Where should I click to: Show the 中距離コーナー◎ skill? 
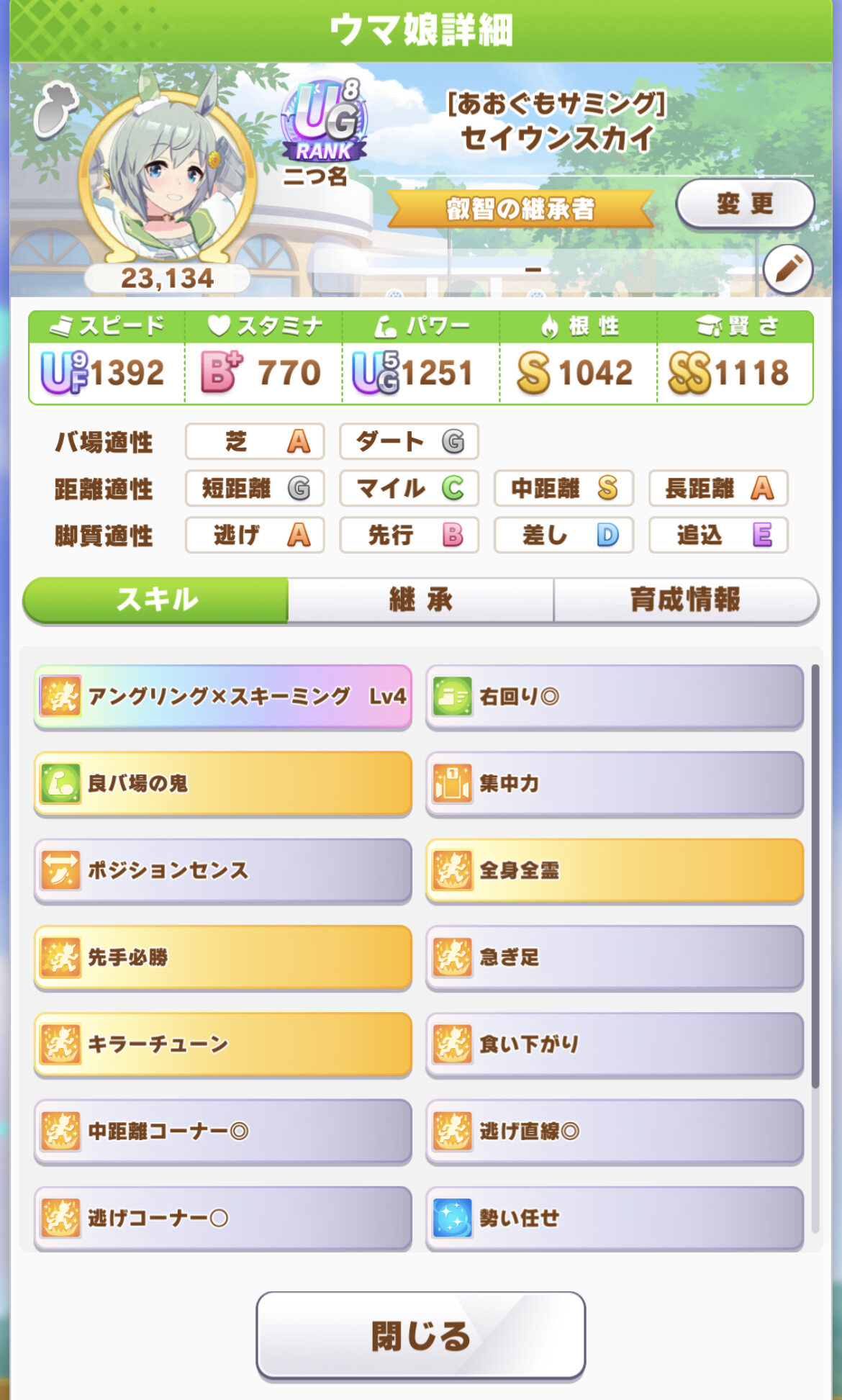pyautogui.click(x=223, y=1131)
